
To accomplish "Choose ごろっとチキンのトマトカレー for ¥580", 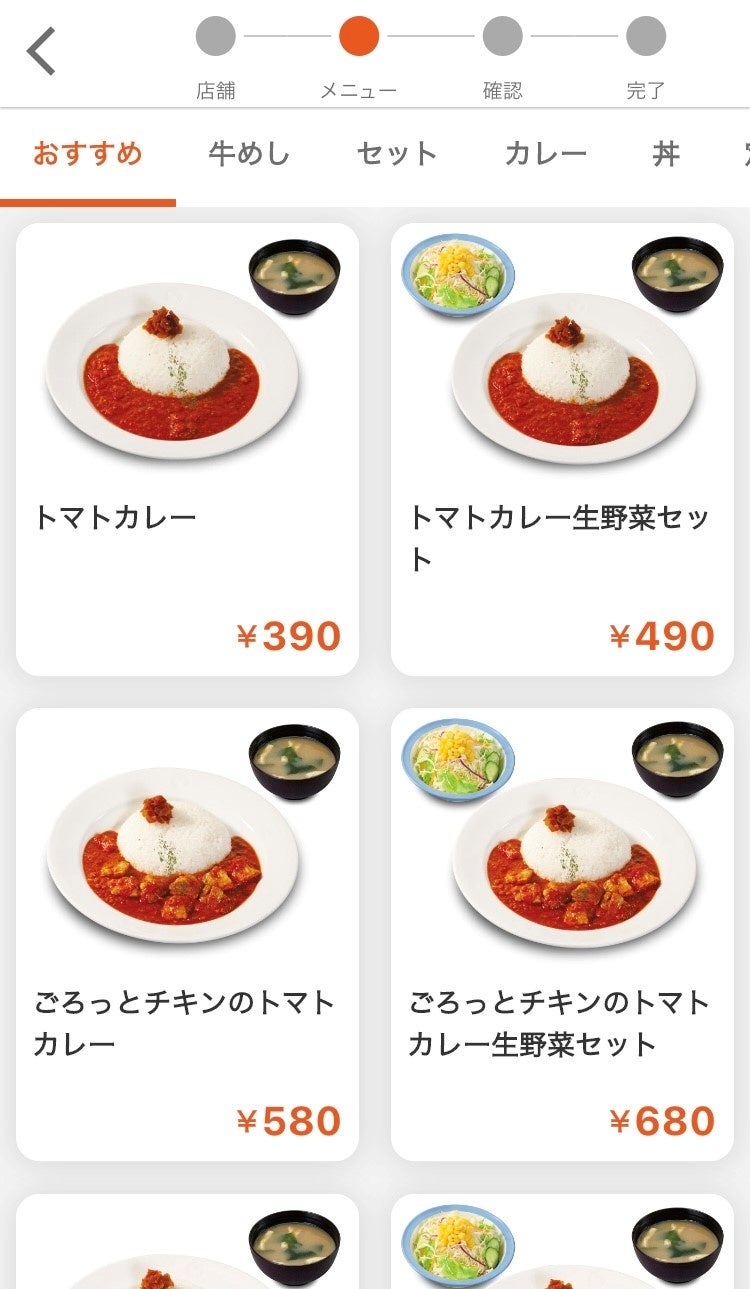I will tap(187, 934).
